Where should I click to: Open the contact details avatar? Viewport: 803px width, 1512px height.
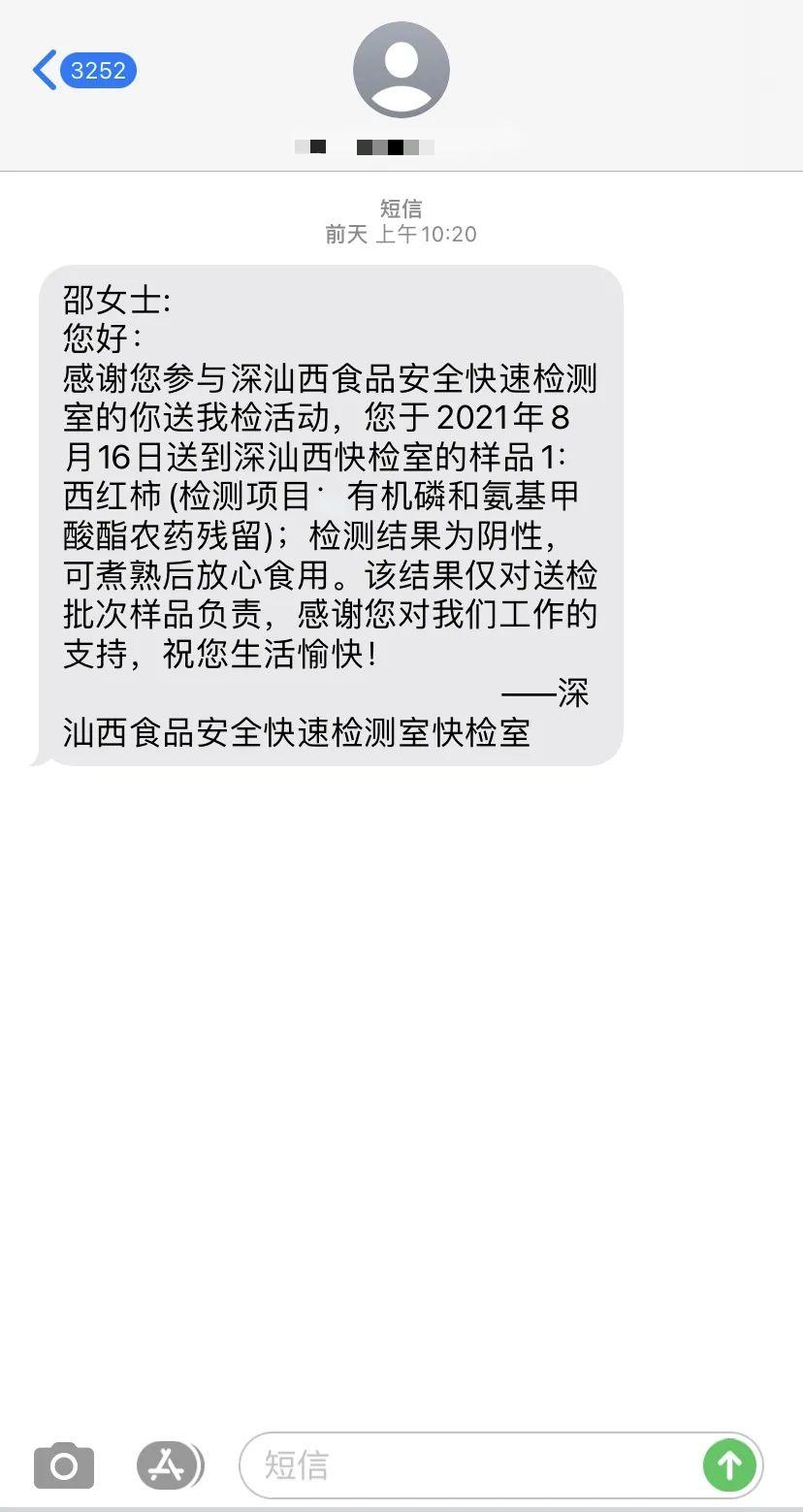coord(401,70)
